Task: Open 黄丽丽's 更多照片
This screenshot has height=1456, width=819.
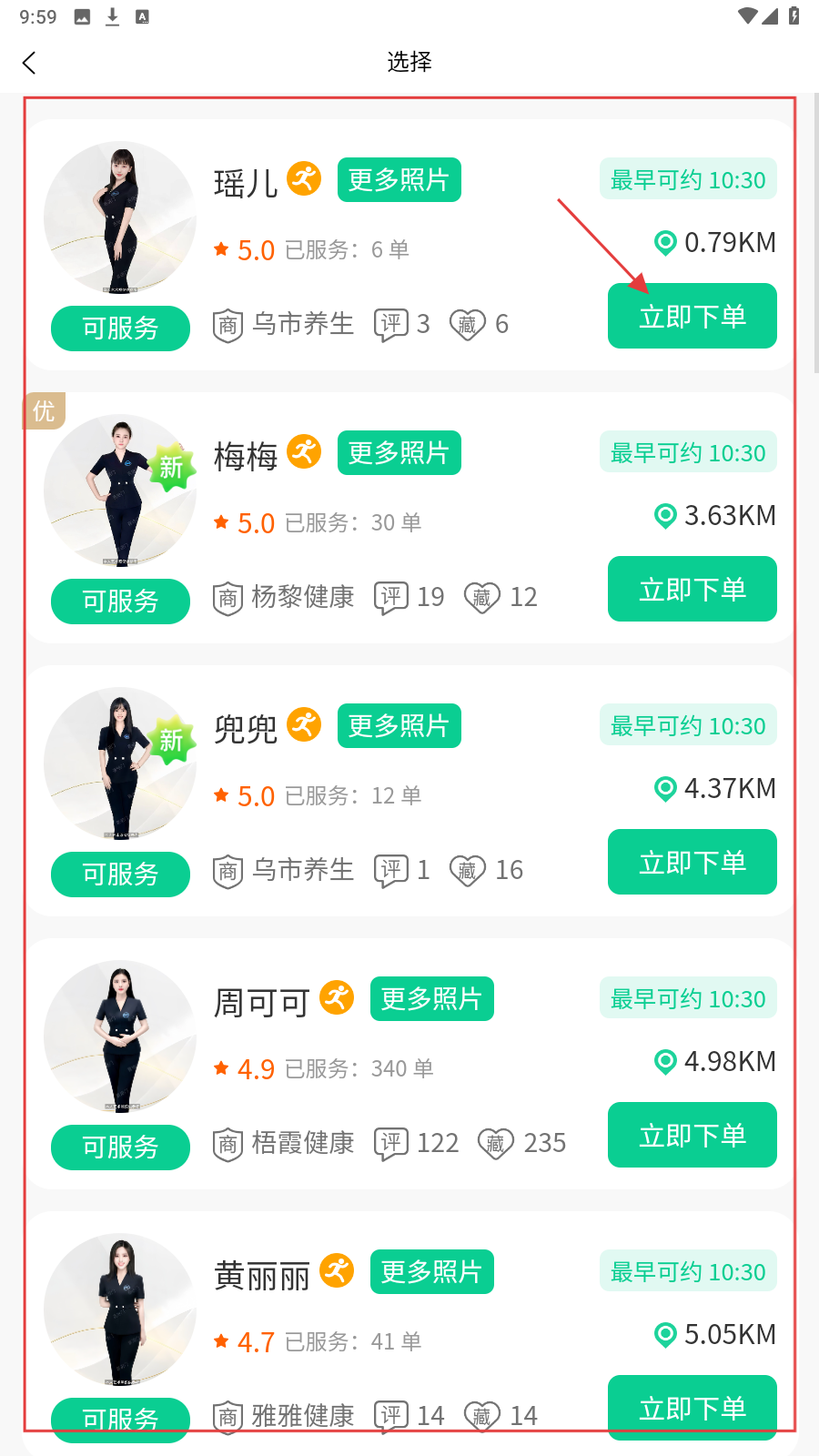Action: [x=431, y=1271]
